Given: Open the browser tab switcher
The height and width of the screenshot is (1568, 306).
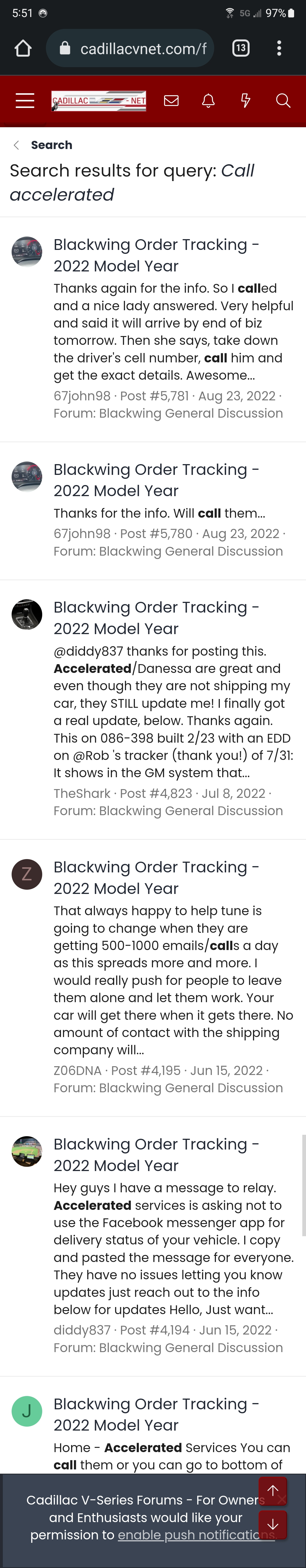Looking at the screenshot, I should (241, 48).
